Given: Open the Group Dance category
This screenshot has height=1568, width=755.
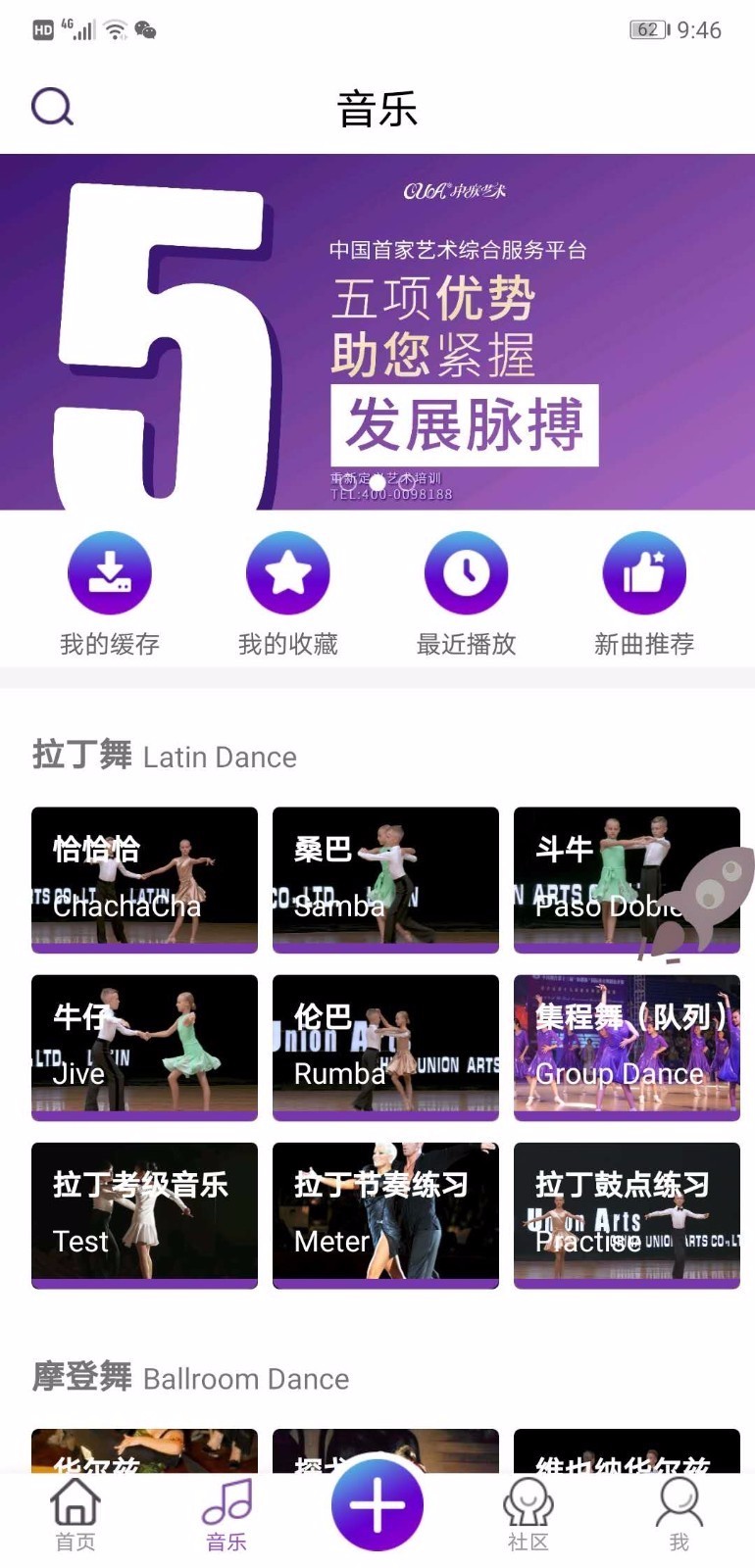Looking at the screenshot, I should pyautogui.click(x=627, y=1047).
